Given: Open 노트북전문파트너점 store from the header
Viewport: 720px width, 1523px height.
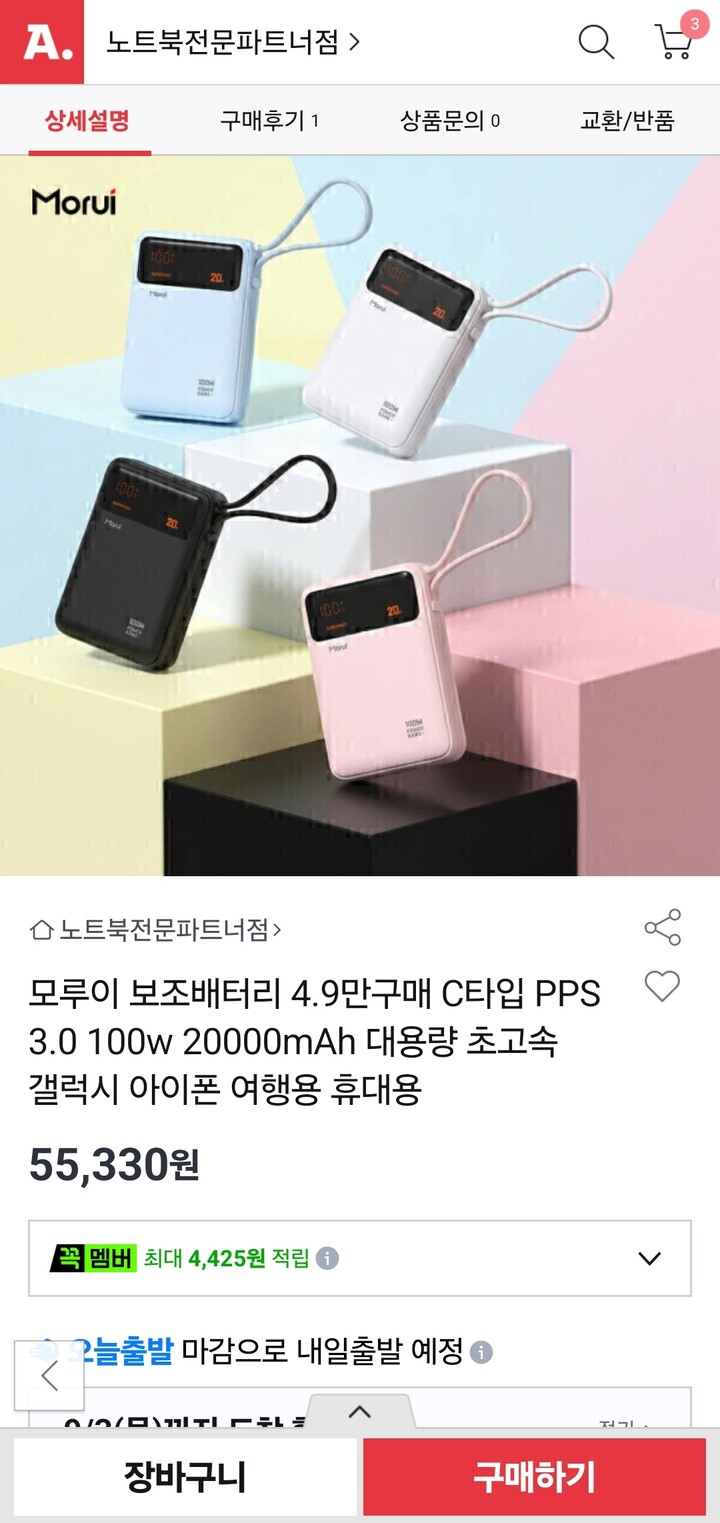Looking at the screenshot, I should tap(233, 43).
